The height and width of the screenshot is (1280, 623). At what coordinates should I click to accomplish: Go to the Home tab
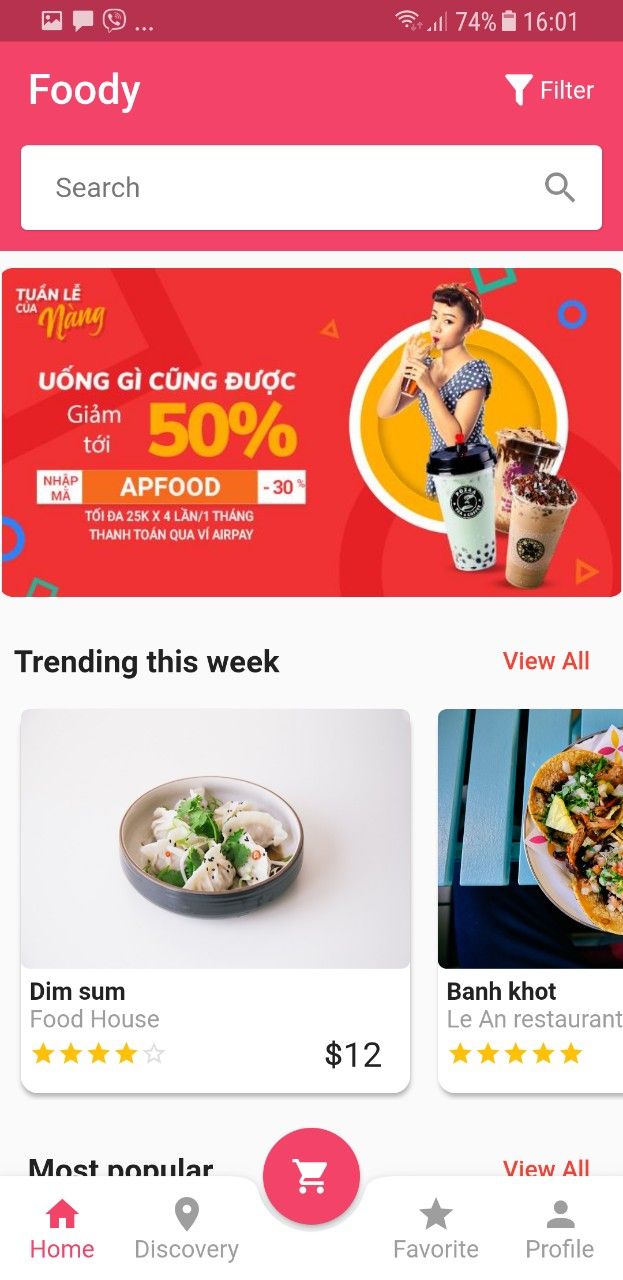point(62,1230)
